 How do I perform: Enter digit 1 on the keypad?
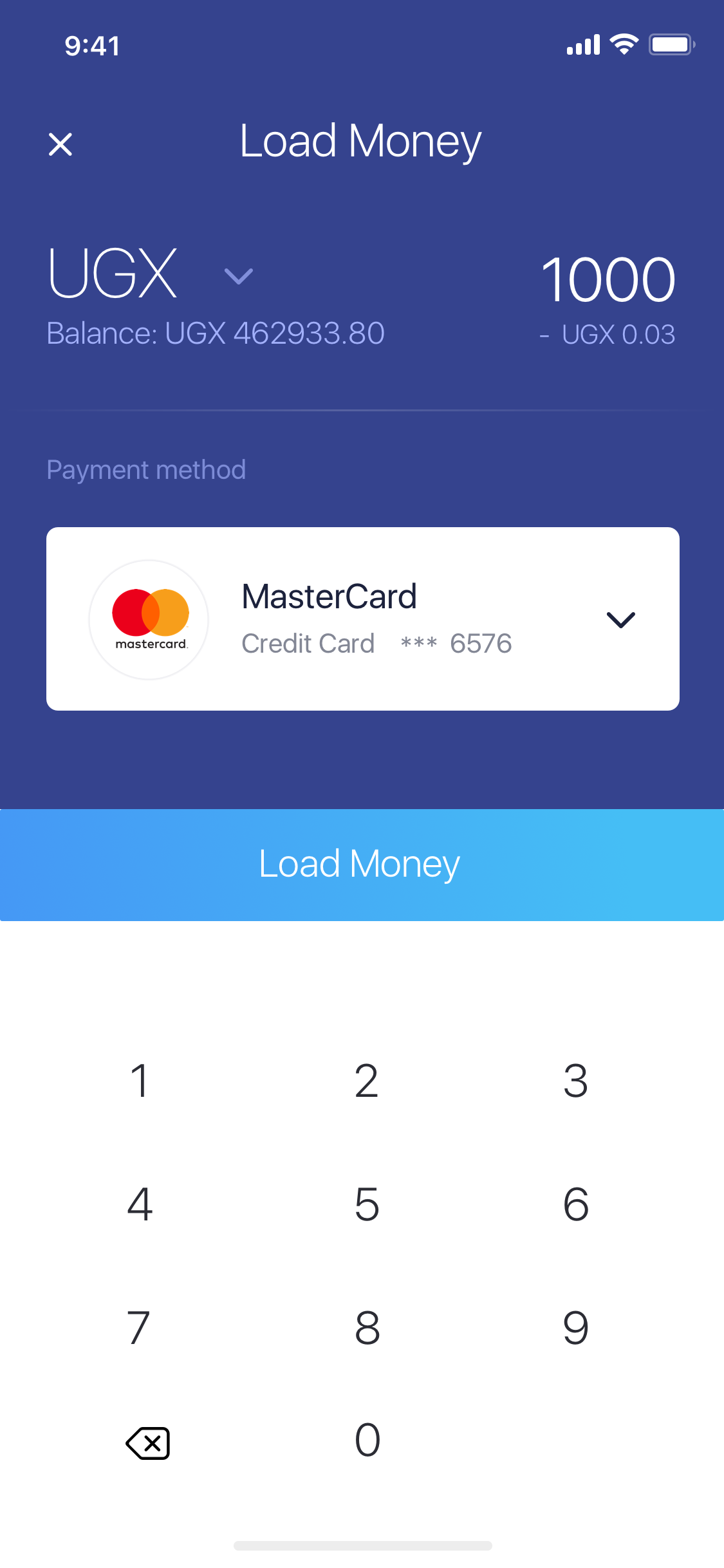pyautogui.click(x=140, y=1081)
